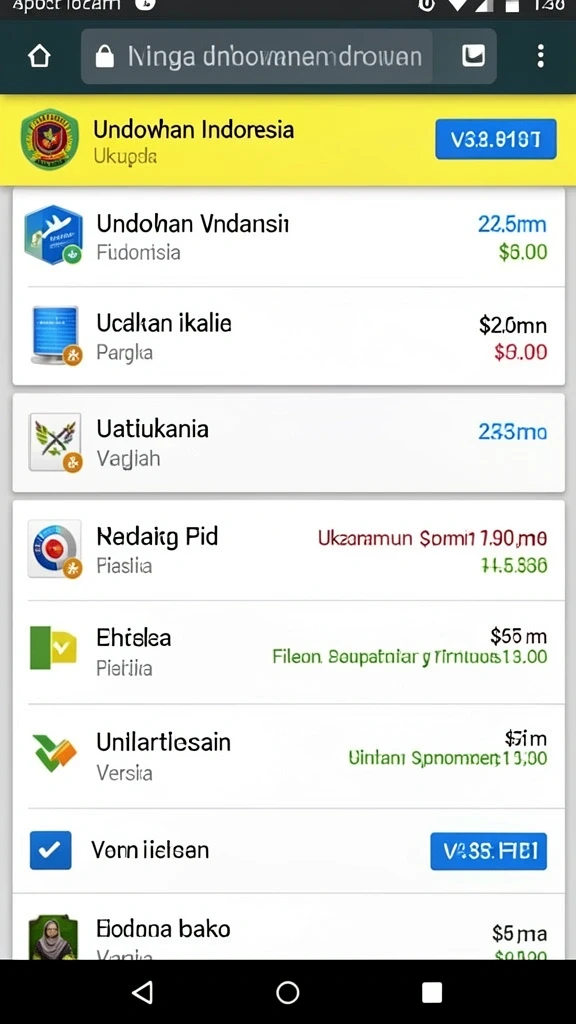Go back with the system back button

pos(143,992)
